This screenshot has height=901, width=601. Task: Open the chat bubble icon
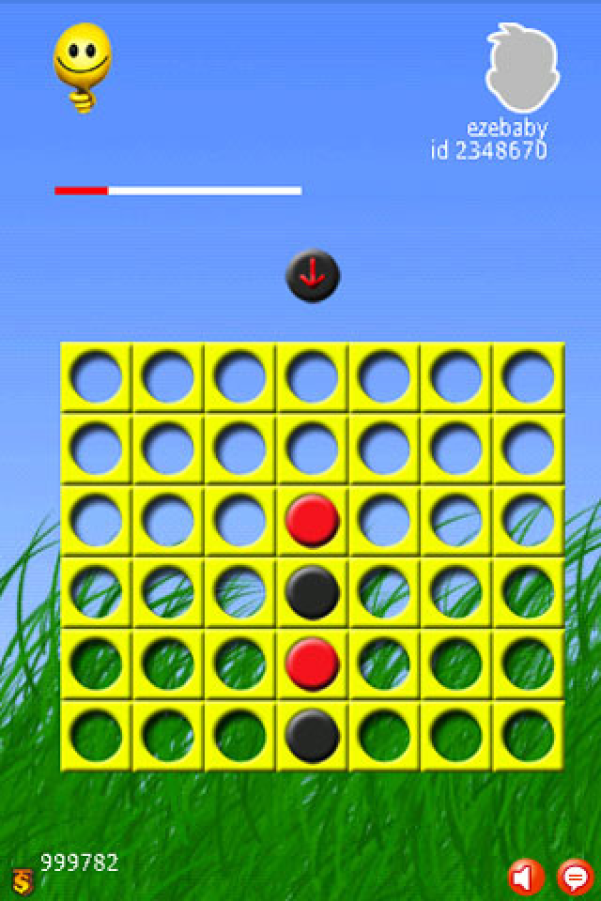574,877
